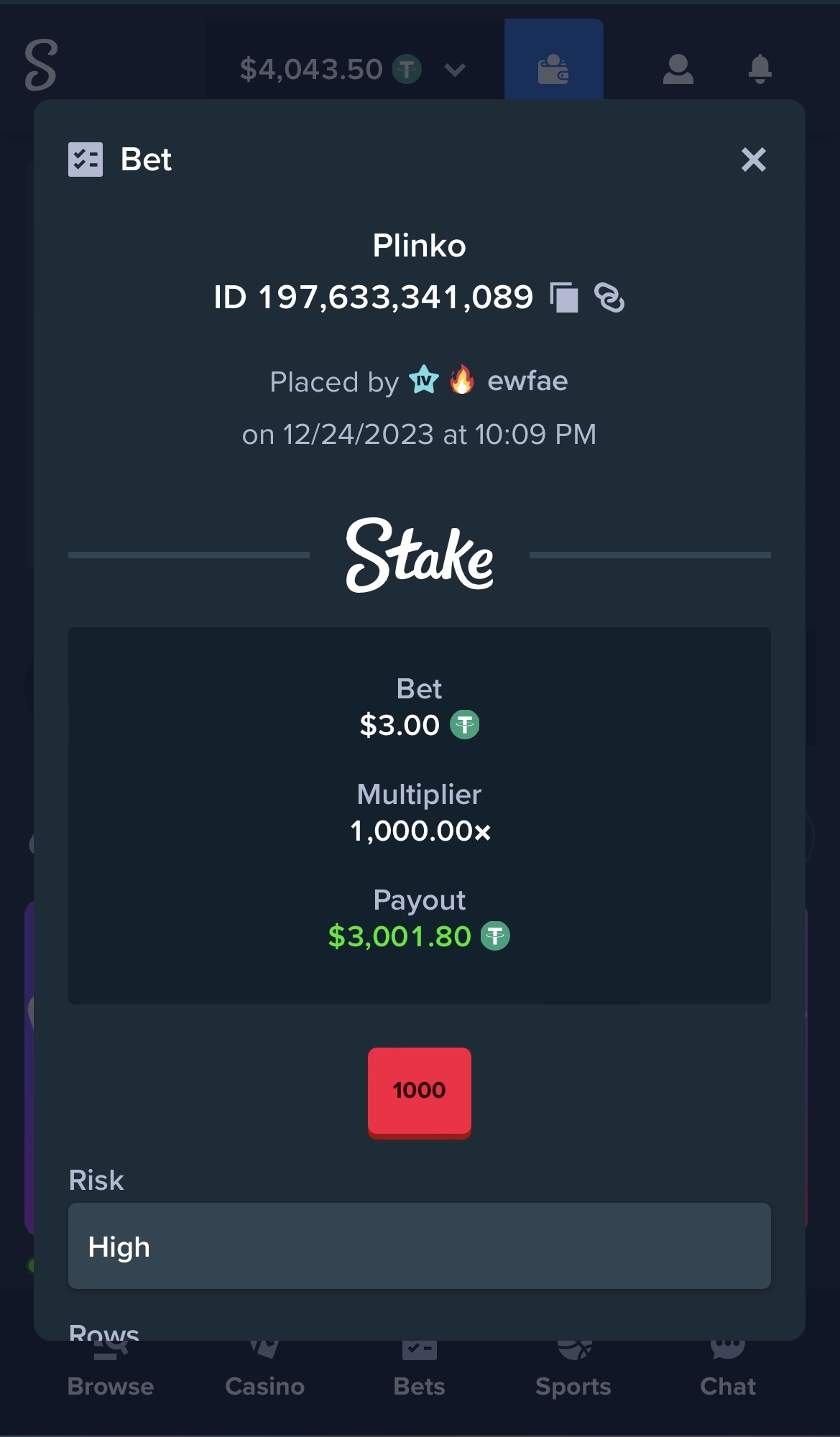Open ewfae's user profile

527,381
